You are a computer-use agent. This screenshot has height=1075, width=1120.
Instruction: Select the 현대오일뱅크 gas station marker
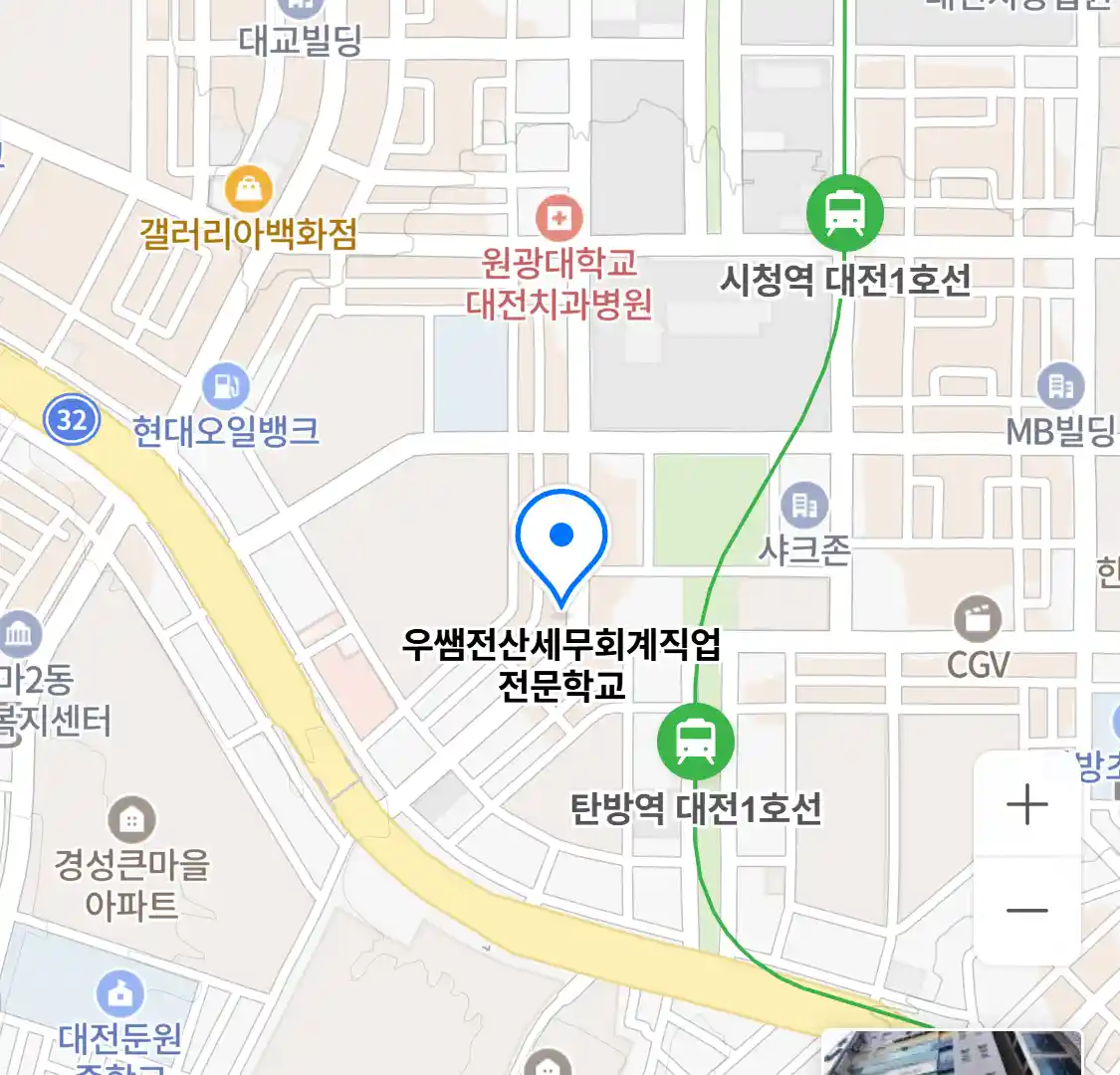point(226,386)
